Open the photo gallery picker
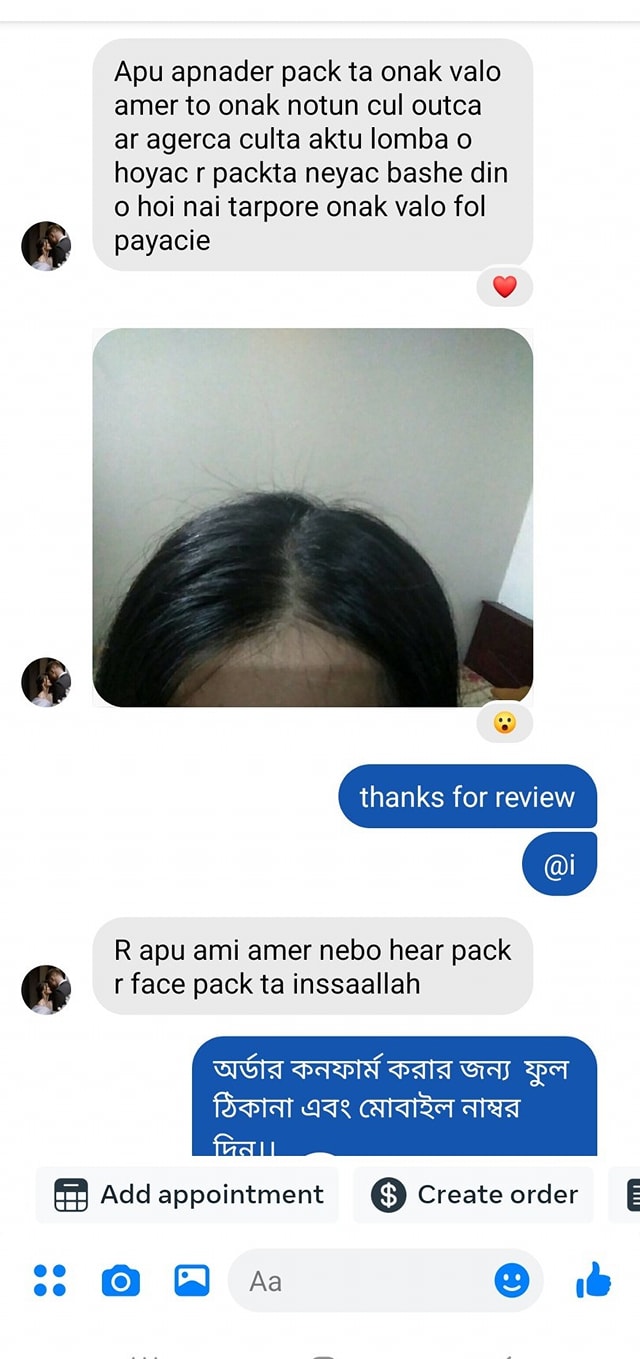Image resolution: width=640 pixels, height=1359 pixels. coord(192,1280)
